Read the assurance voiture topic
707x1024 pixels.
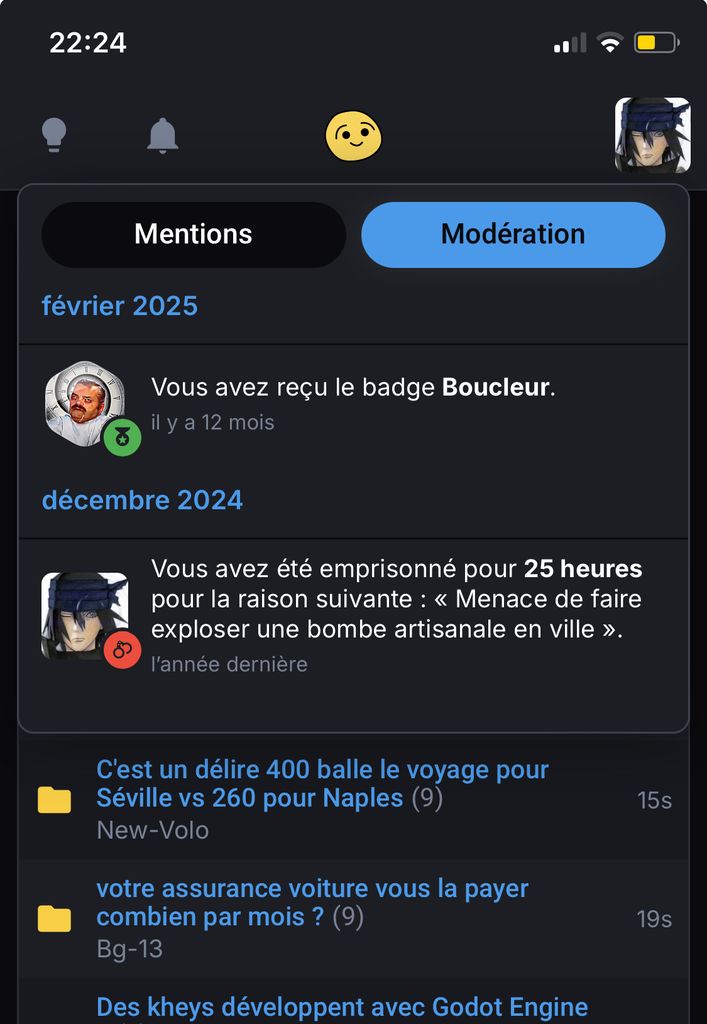[312, 902]
